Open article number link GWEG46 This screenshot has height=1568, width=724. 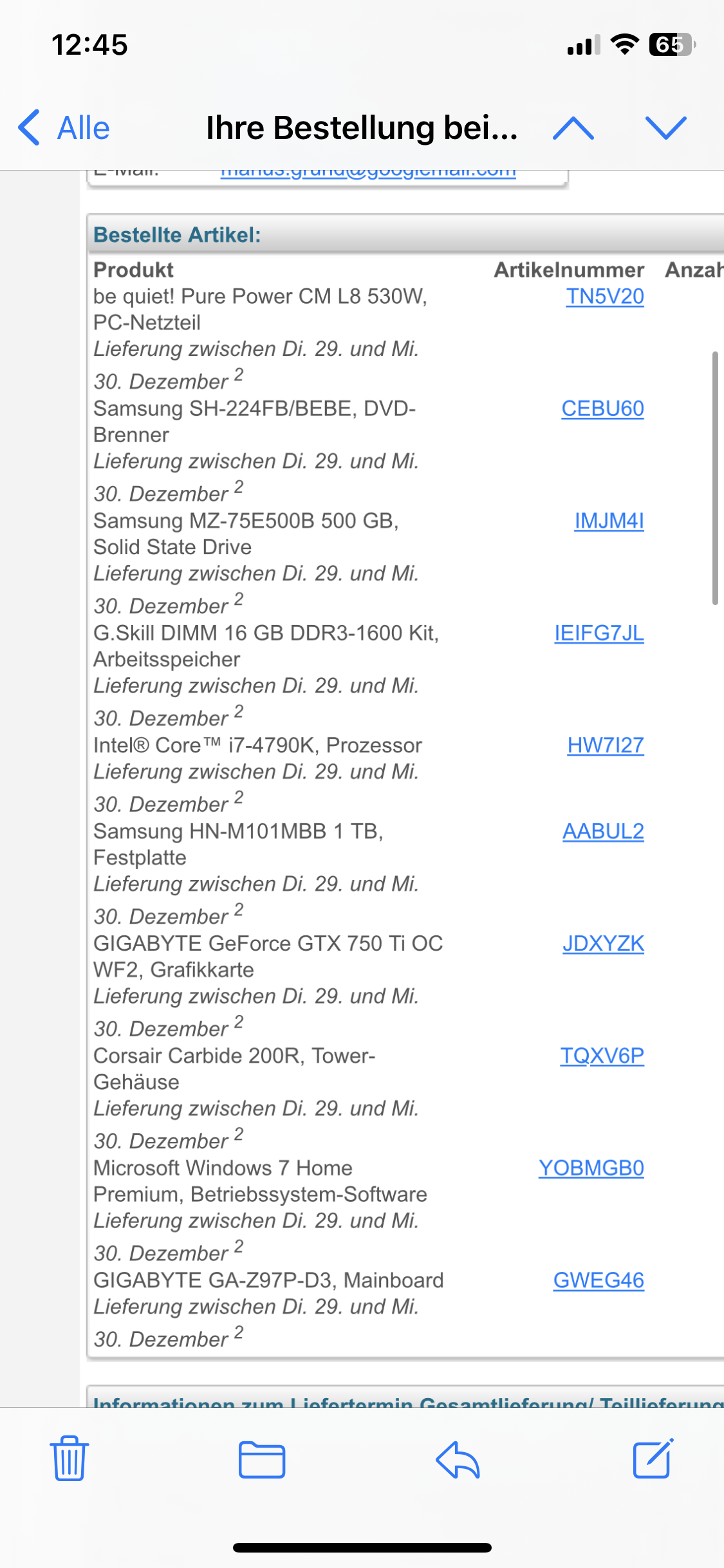point(599,1280)
